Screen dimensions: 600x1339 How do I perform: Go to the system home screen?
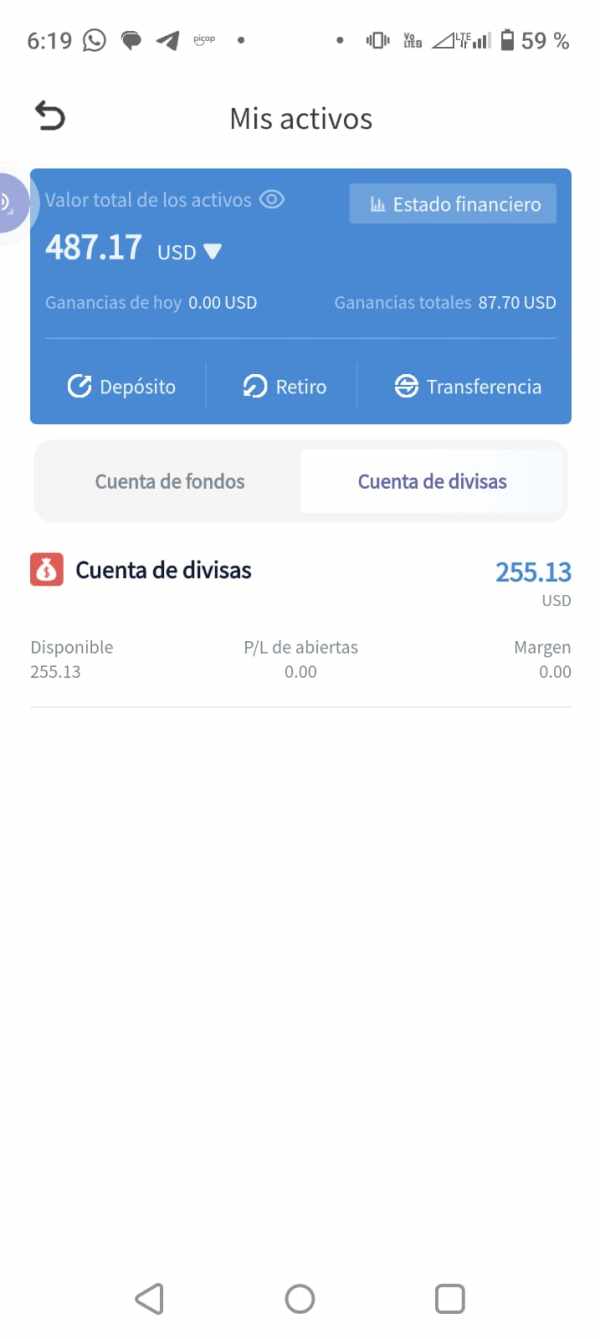[x=300, y=1299]
